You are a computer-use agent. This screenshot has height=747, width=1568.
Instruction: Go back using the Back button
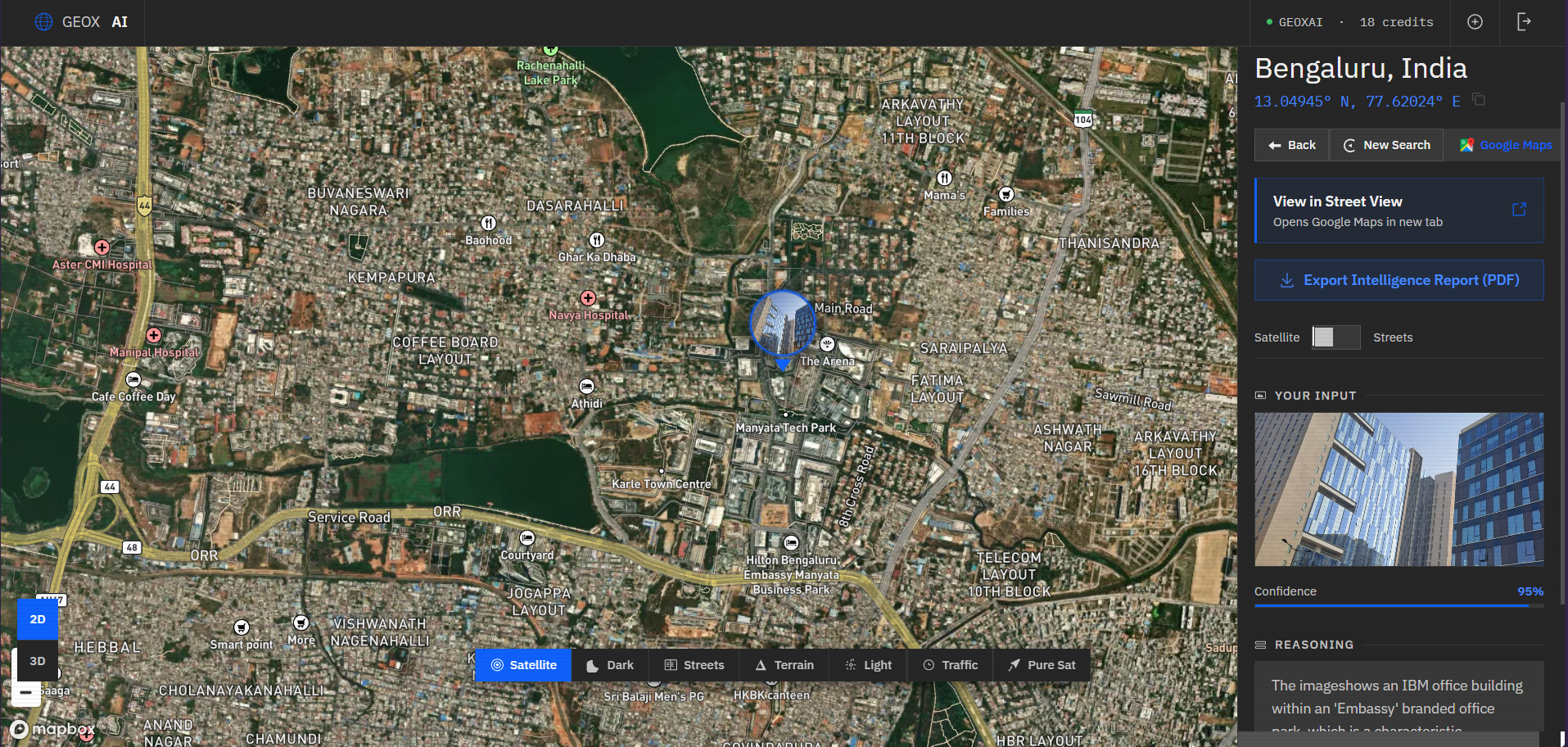[x=1291, y=145]
